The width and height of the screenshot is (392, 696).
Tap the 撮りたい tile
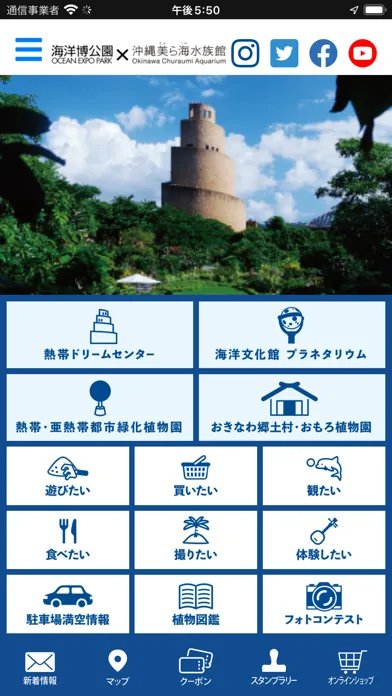coord(196,540)
